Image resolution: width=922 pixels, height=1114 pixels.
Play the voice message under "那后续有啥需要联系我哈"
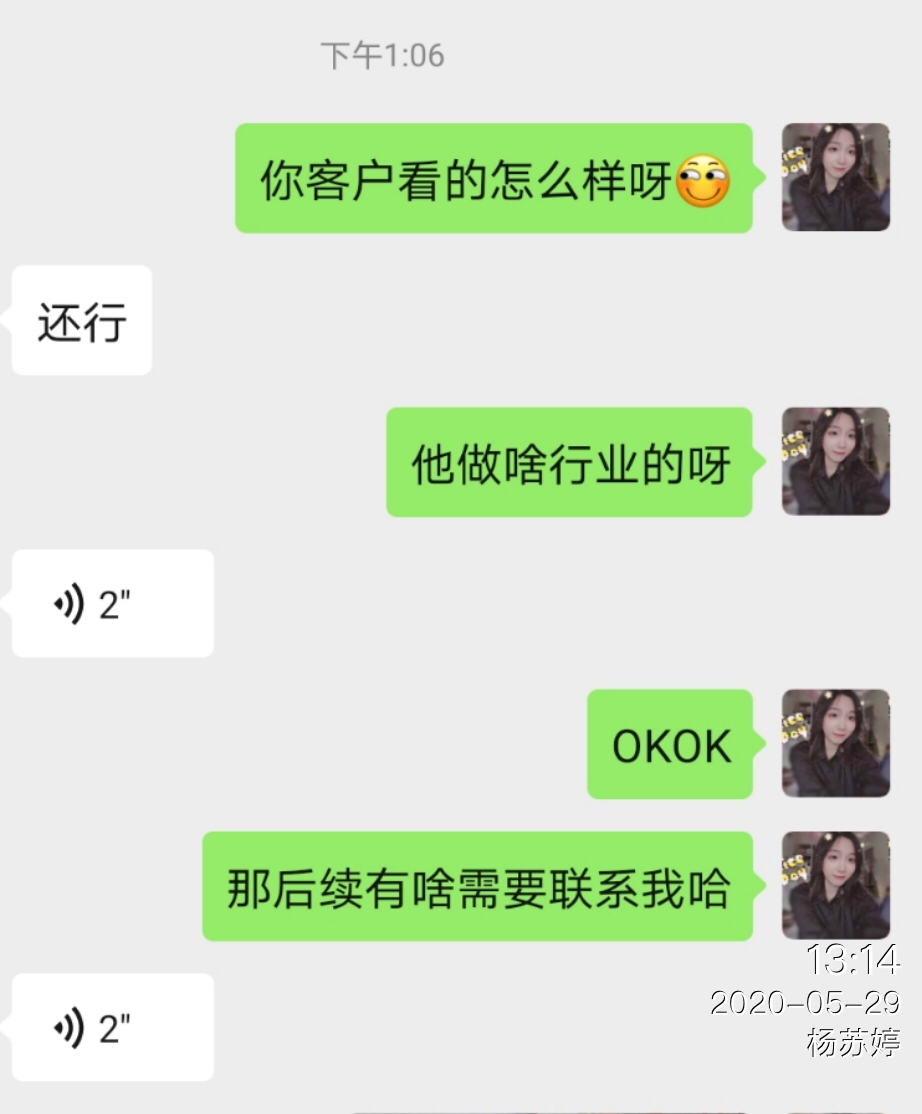coord(112,1027)
